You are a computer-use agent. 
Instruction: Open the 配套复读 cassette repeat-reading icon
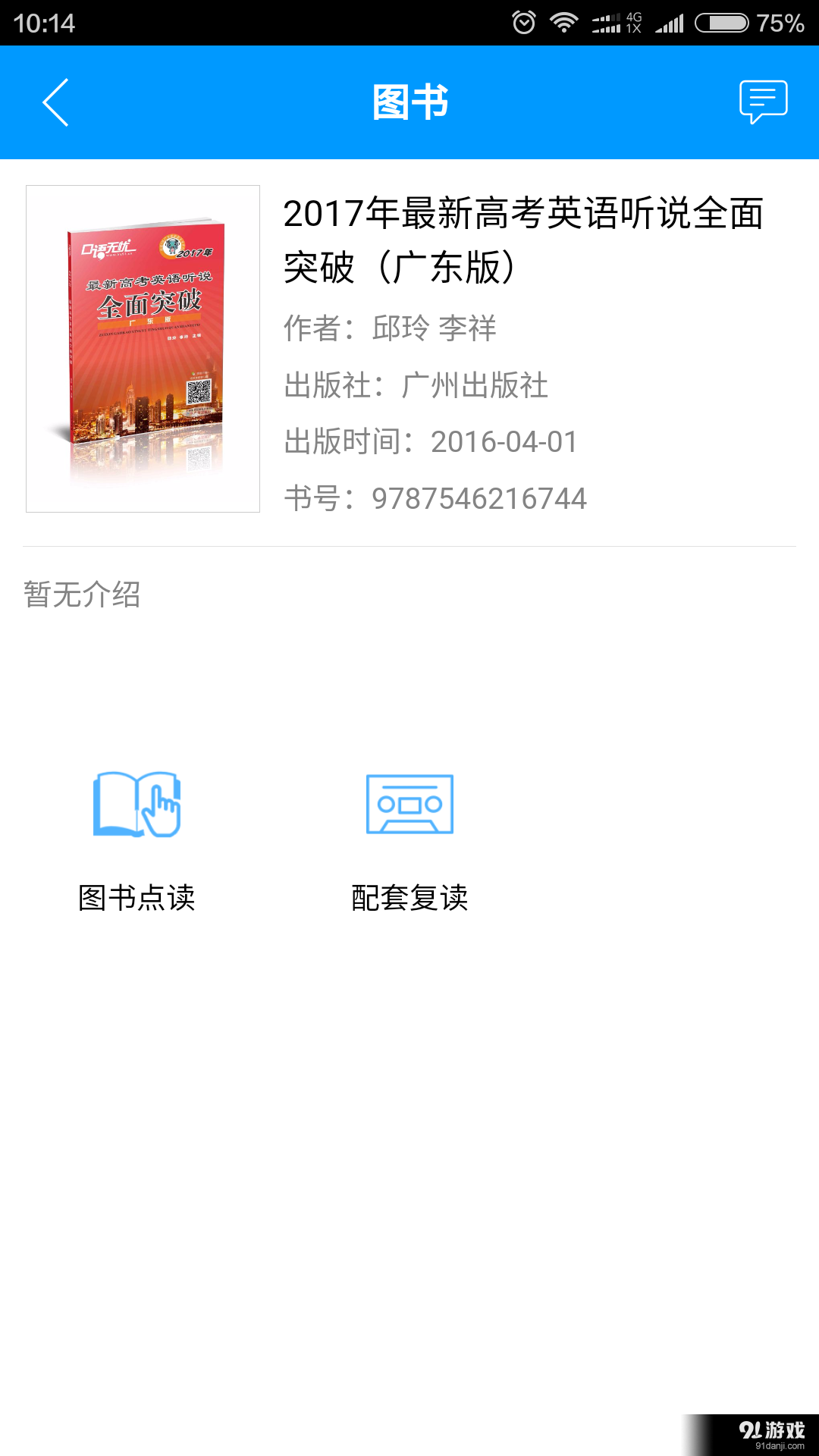click(x=409, y=806)
